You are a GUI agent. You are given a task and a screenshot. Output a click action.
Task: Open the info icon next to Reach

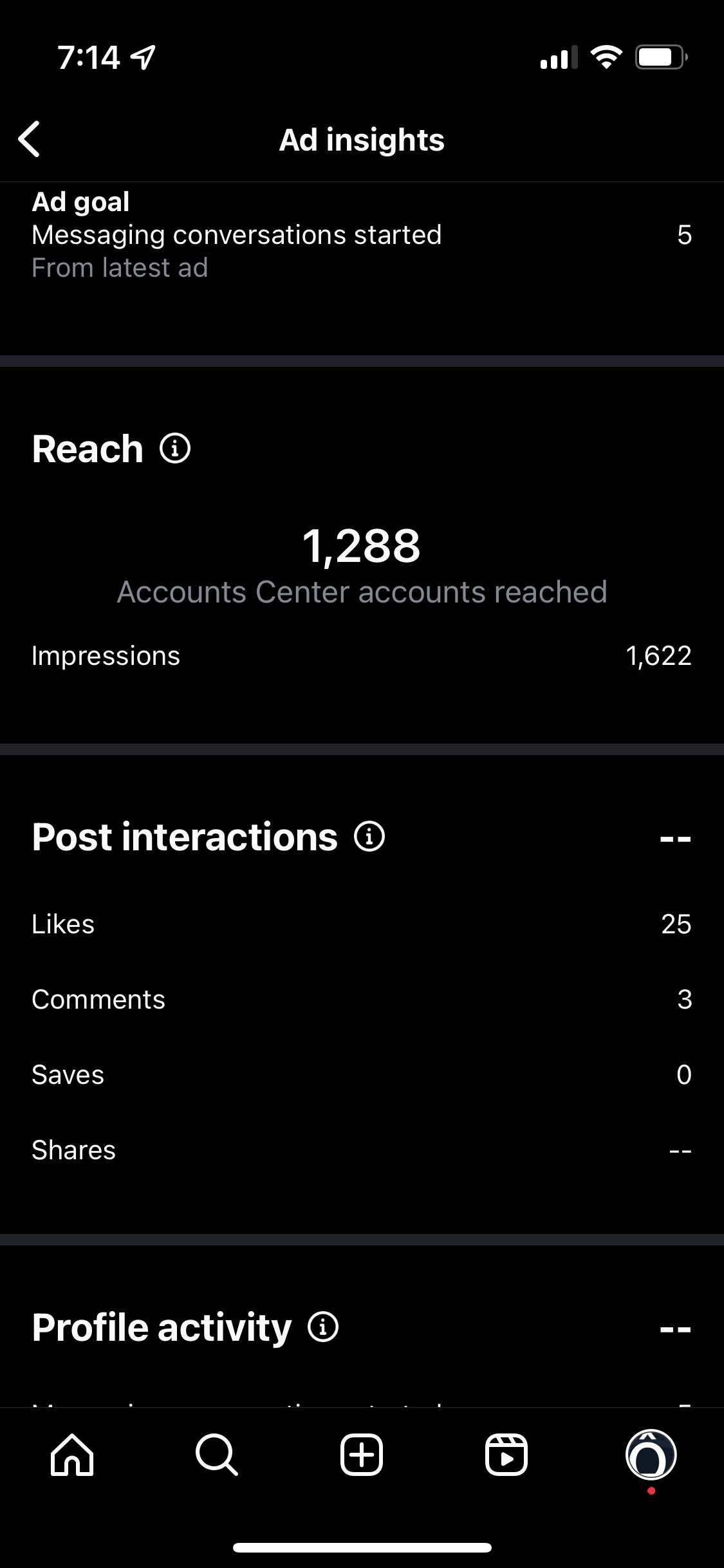[175, 448]
